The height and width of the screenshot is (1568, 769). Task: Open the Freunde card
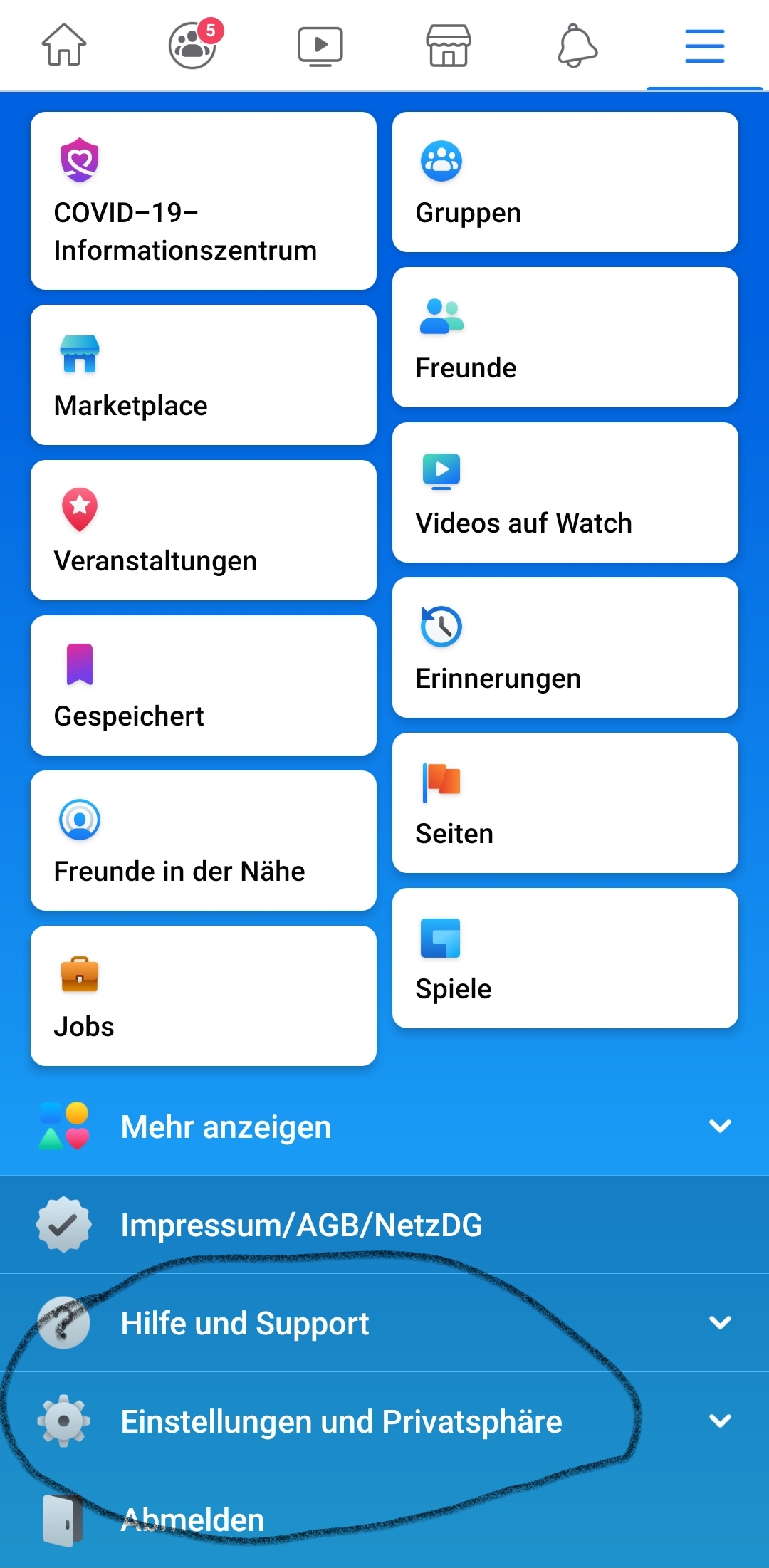tap(565, 338)
